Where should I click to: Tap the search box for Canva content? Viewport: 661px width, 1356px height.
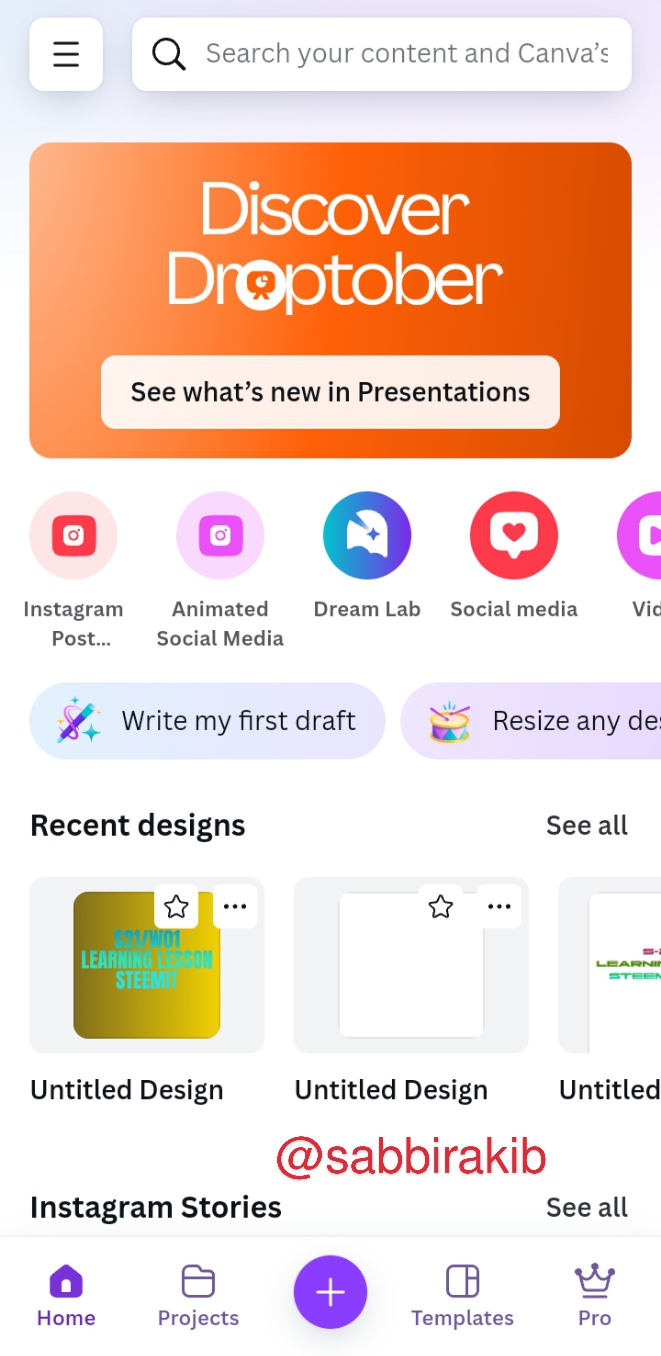coord(381,54)
